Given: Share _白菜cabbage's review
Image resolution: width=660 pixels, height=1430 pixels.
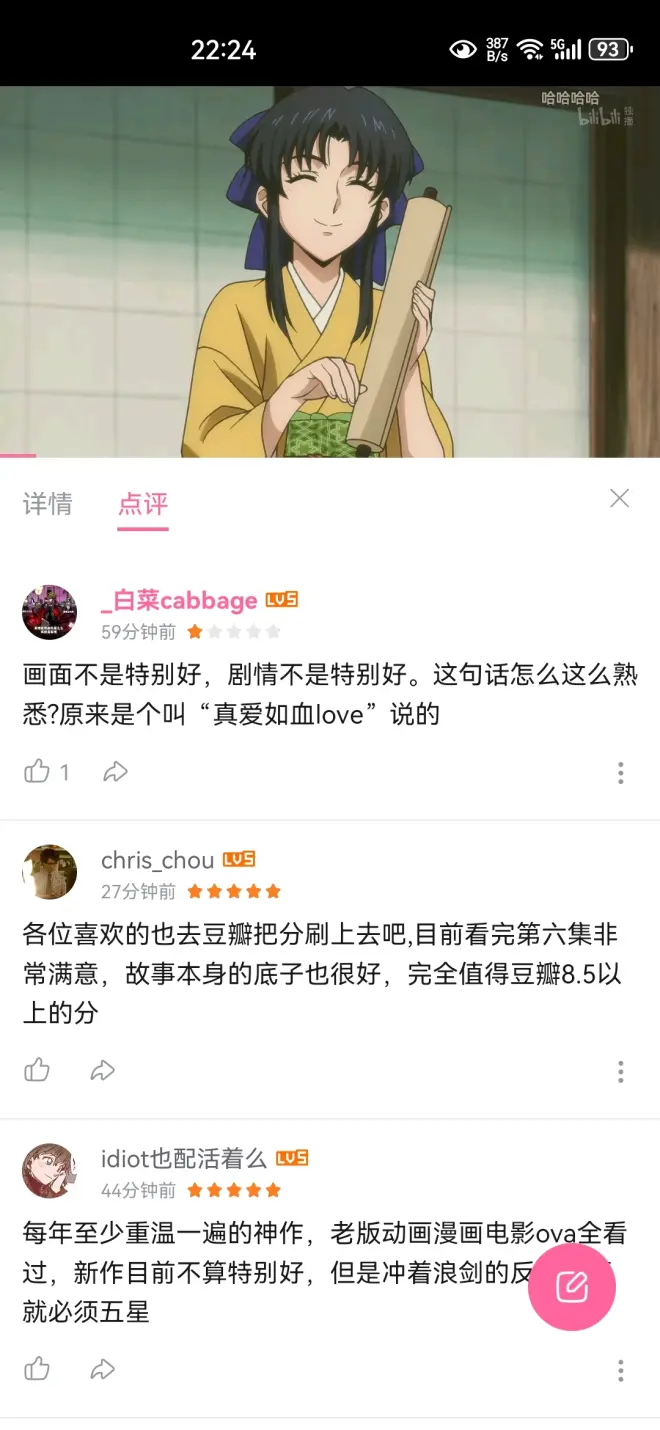Looking at the screenshot, I should coord(116,771).
